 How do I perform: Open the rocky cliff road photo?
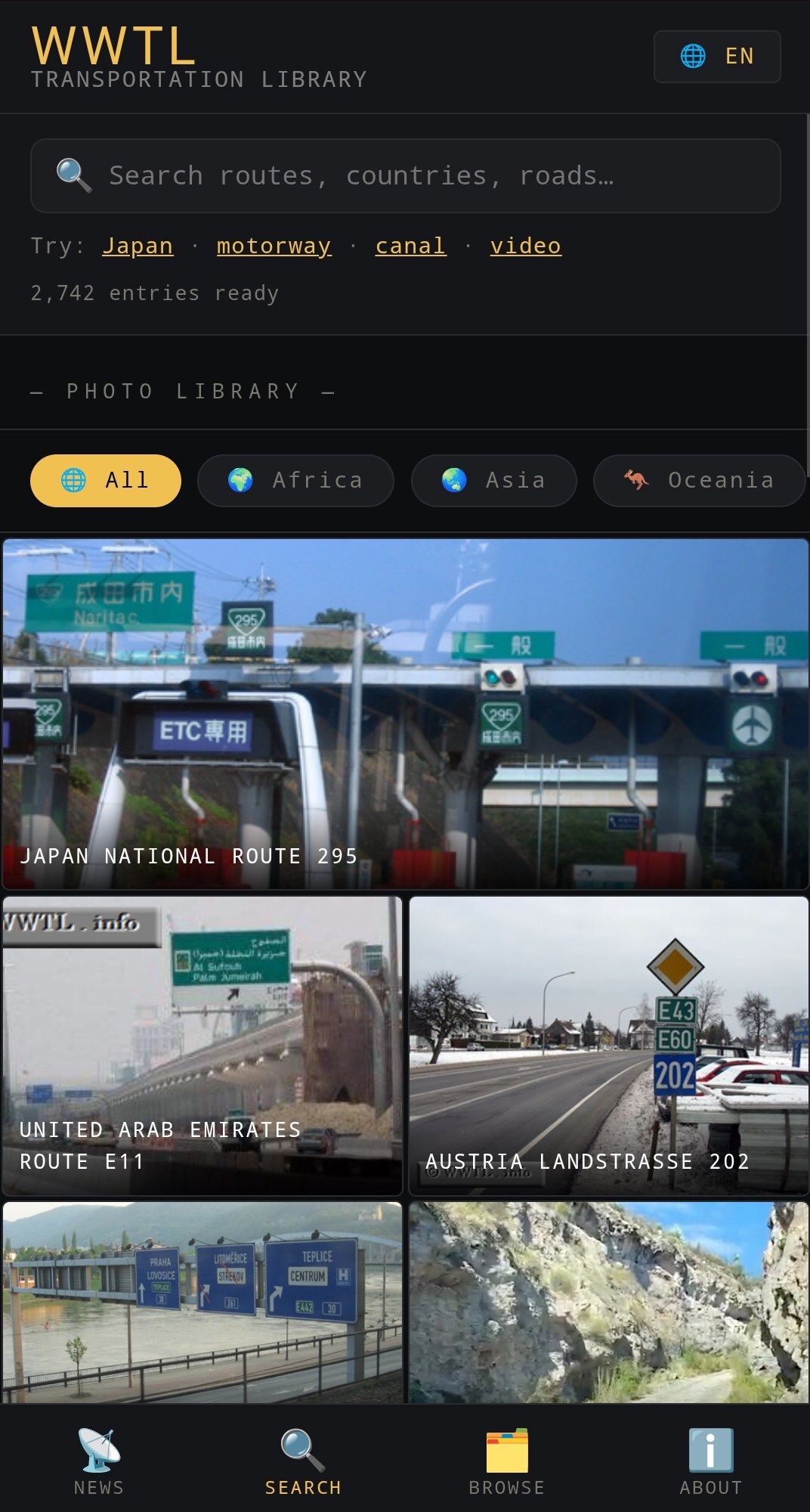608,1302
